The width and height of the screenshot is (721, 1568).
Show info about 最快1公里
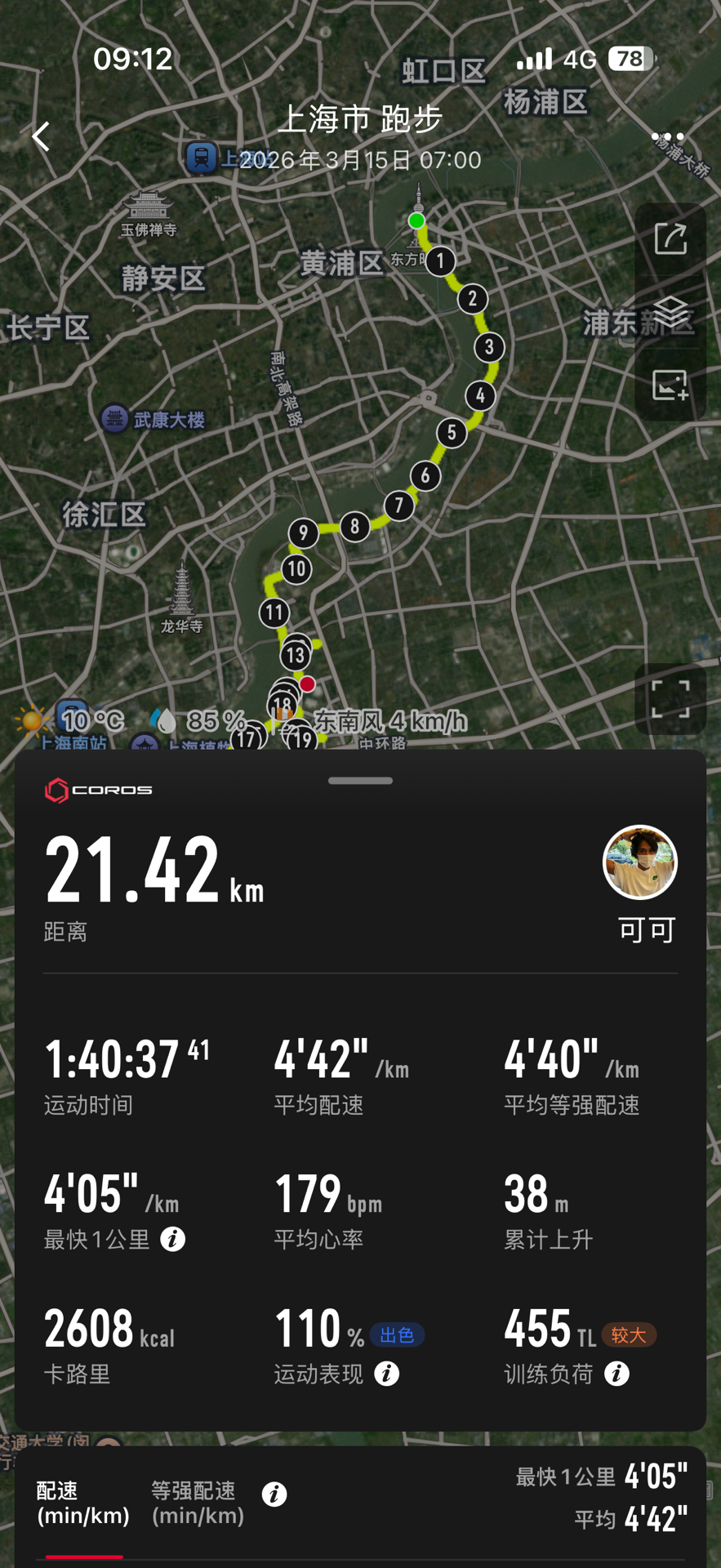pos(172,1240)
